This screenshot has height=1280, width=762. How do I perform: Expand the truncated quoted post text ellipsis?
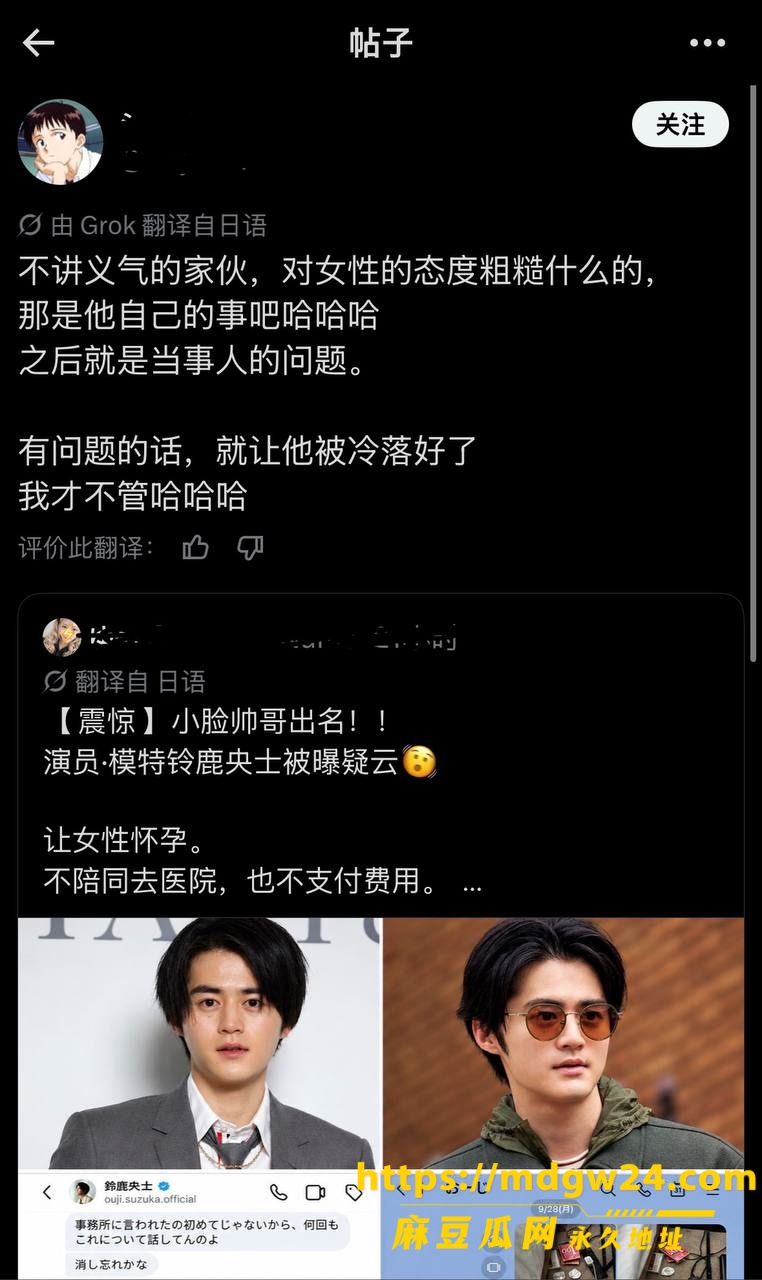pyautogui.click(x=473, y=884)
